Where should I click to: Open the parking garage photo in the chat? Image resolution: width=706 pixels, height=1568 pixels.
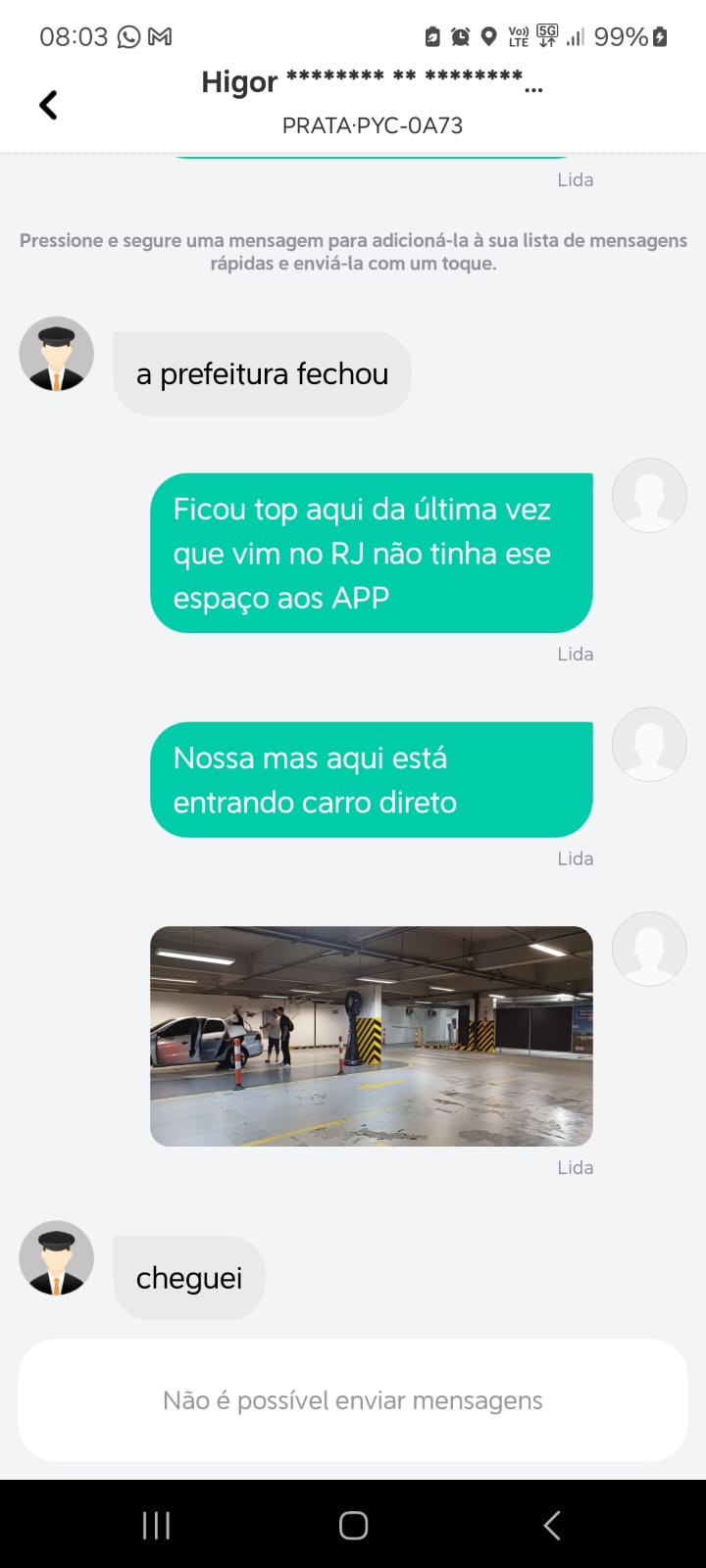pos(371,1036)
